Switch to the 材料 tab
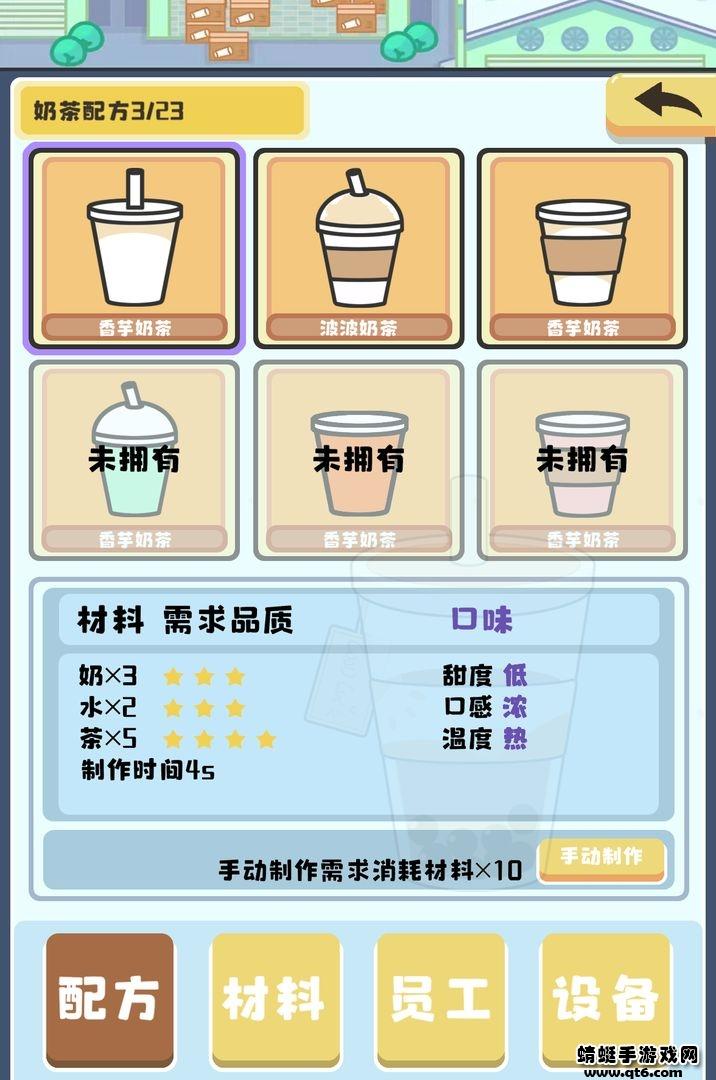 click(x=274, y=1000)
